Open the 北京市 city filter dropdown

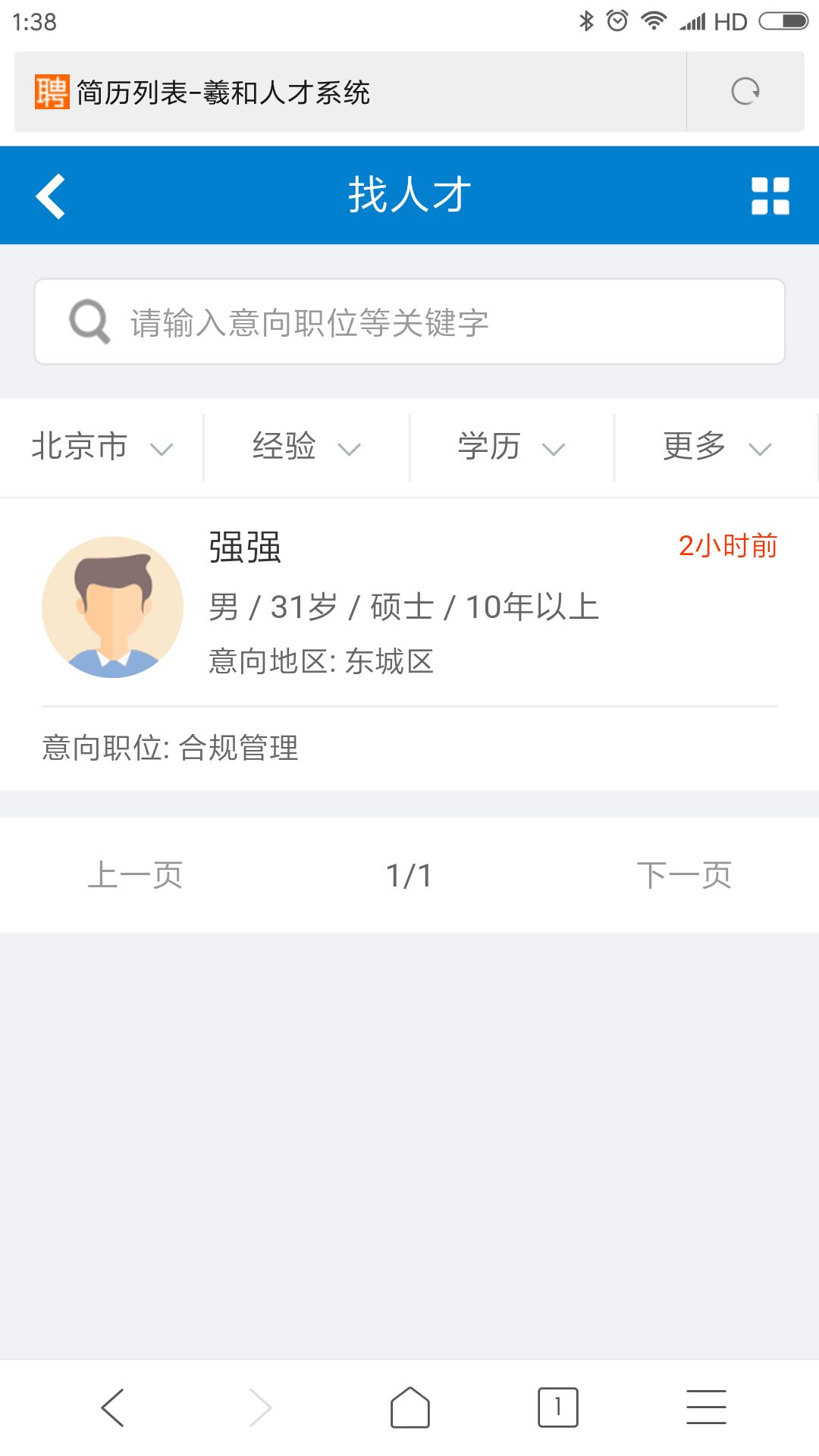[101, 447]
